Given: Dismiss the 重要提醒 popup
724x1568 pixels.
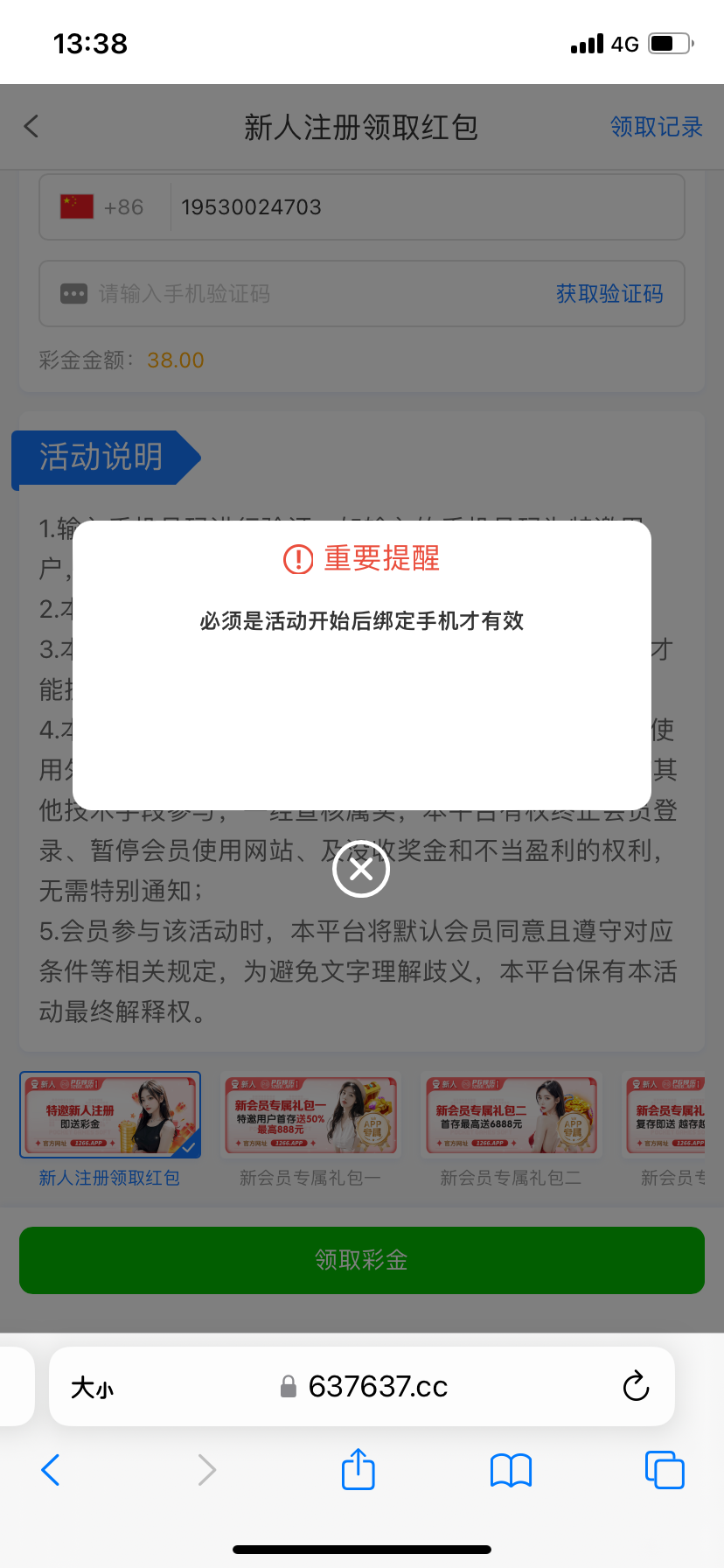Looking at the screenshot, I should [x=361, y=869].
